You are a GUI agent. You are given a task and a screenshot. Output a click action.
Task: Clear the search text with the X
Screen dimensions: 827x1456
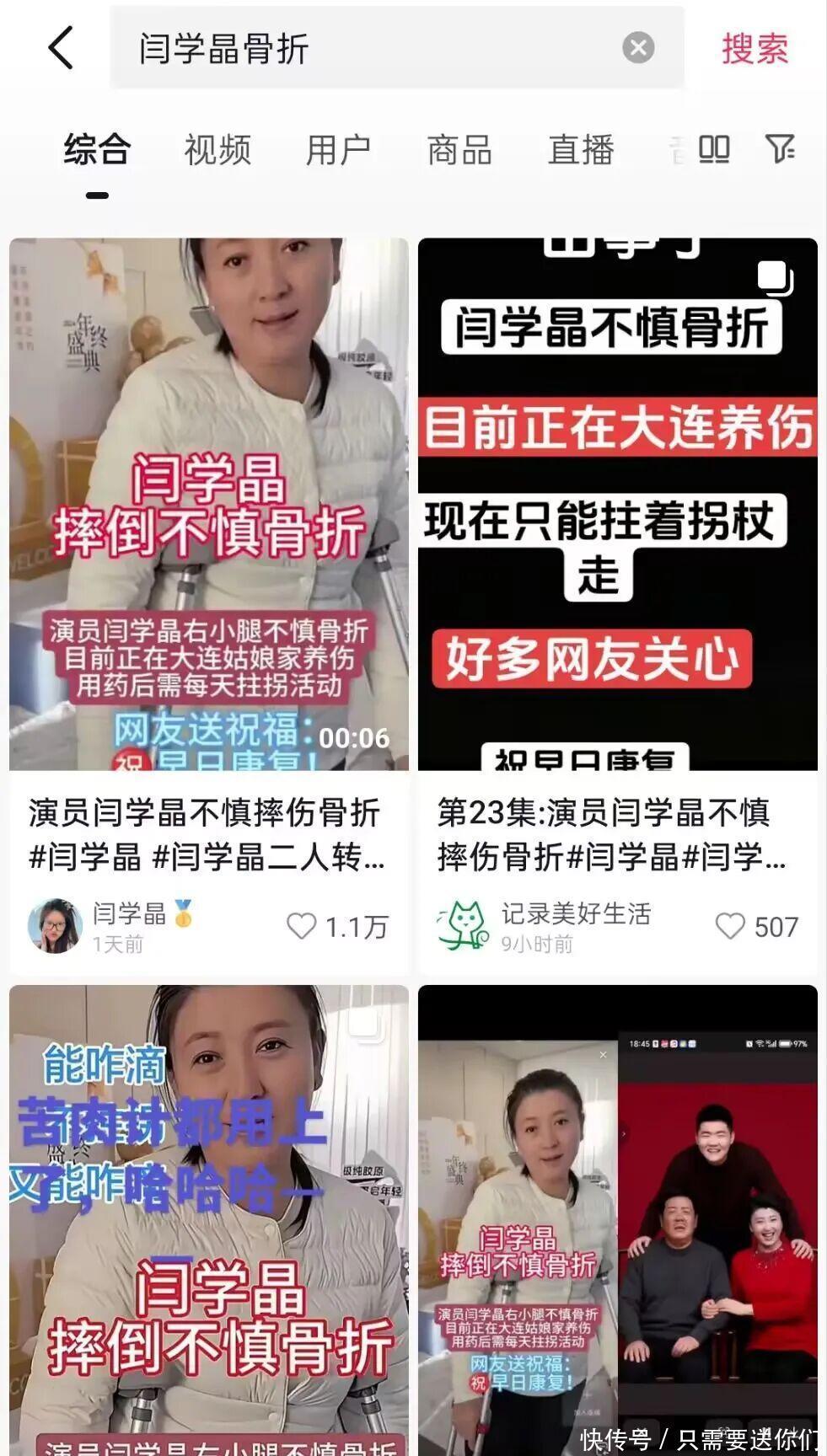[638, 48]
